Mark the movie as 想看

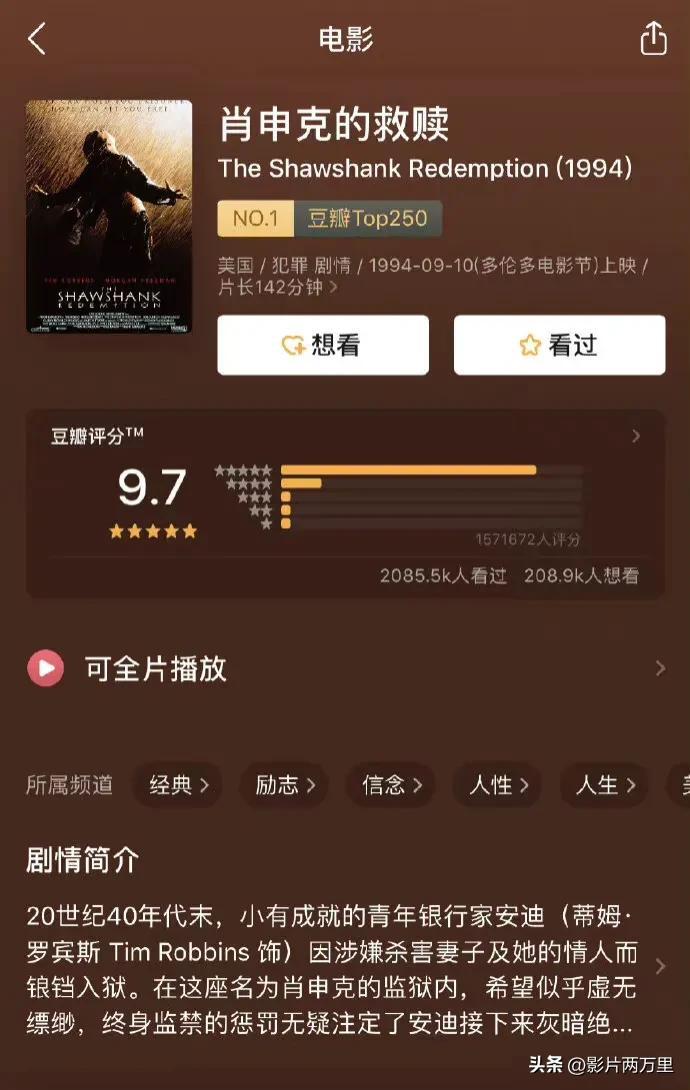(323, 346)
